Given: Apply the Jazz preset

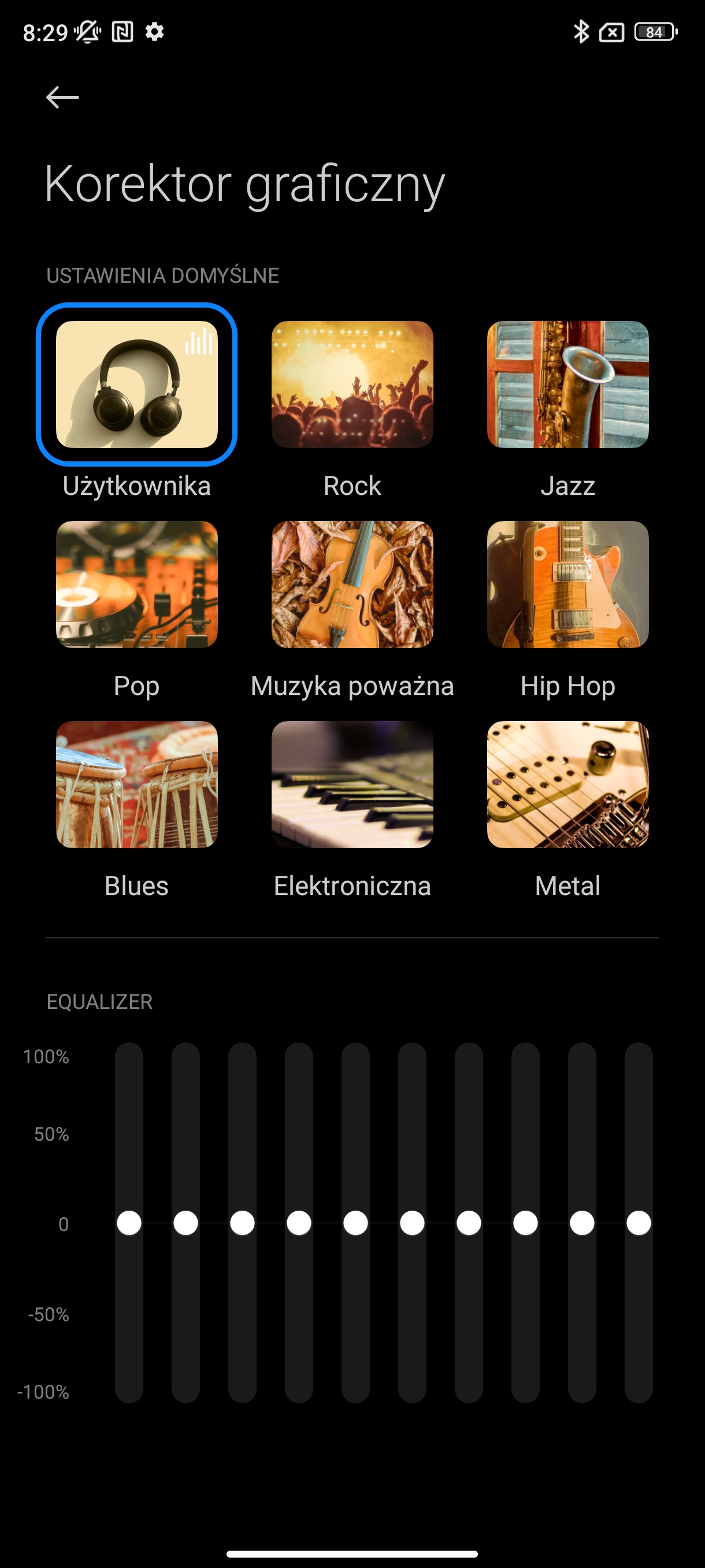Looking at the screenshot, I should click(567, 384).
